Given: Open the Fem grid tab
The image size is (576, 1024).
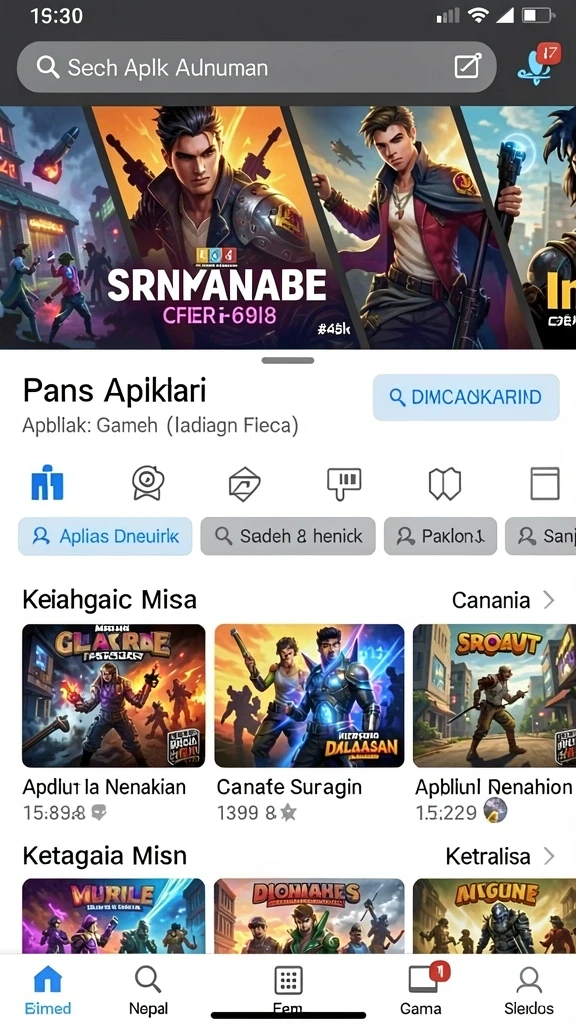Looking at the screenshot, I should click(288, 989).
